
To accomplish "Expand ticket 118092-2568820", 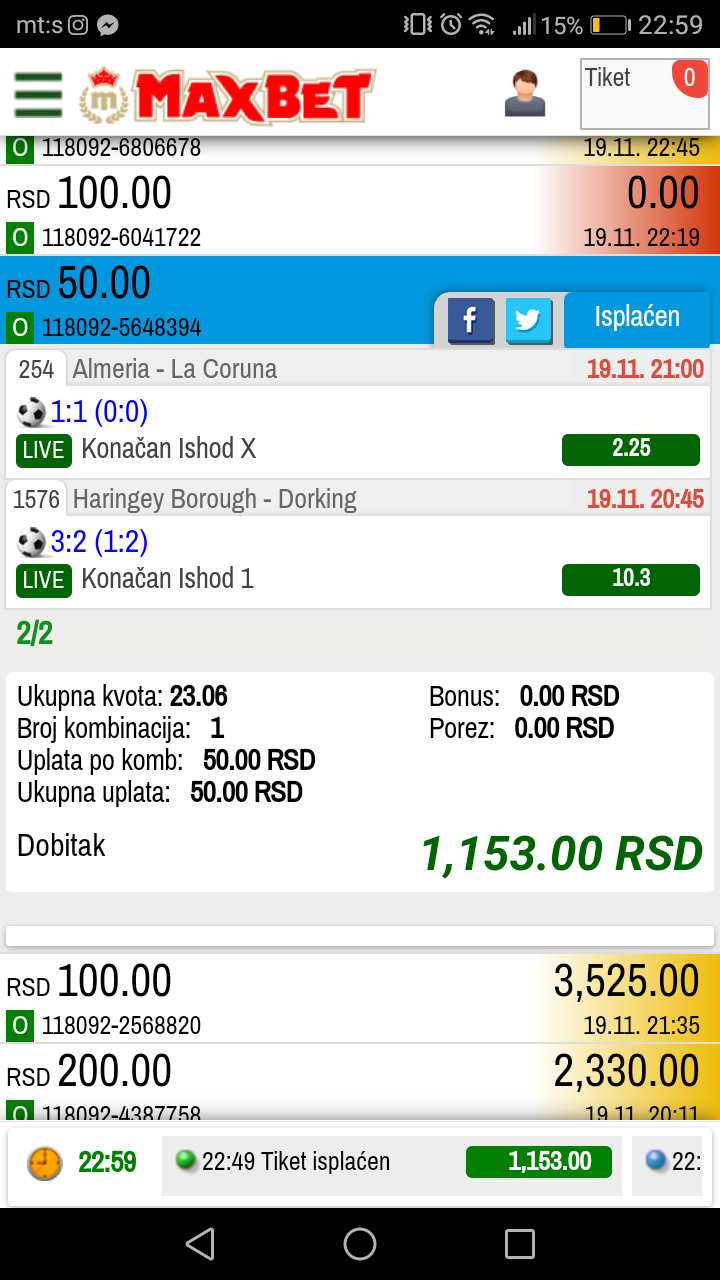I will (360, 998).
